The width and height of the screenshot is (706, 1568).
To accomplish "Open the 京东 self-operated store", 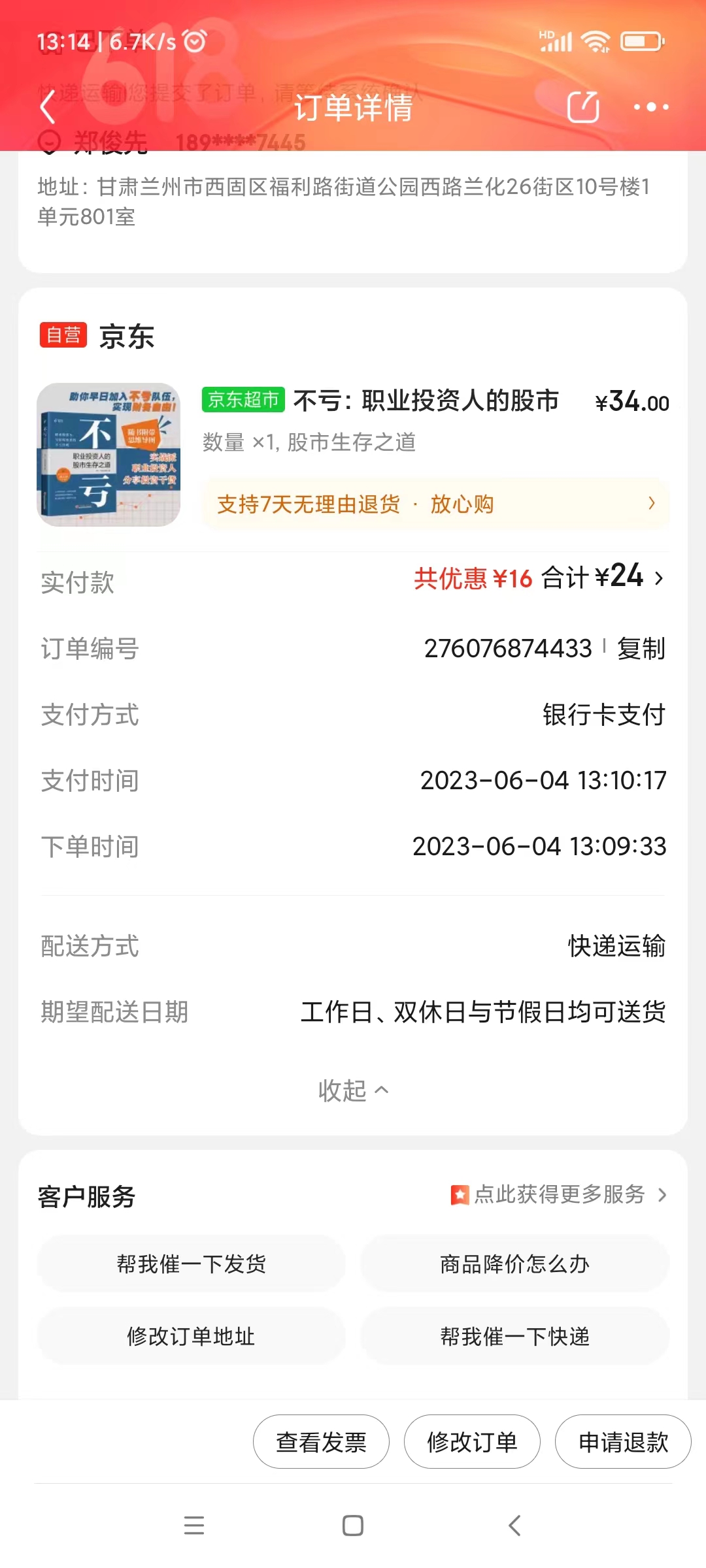I will tap(126, 336).
